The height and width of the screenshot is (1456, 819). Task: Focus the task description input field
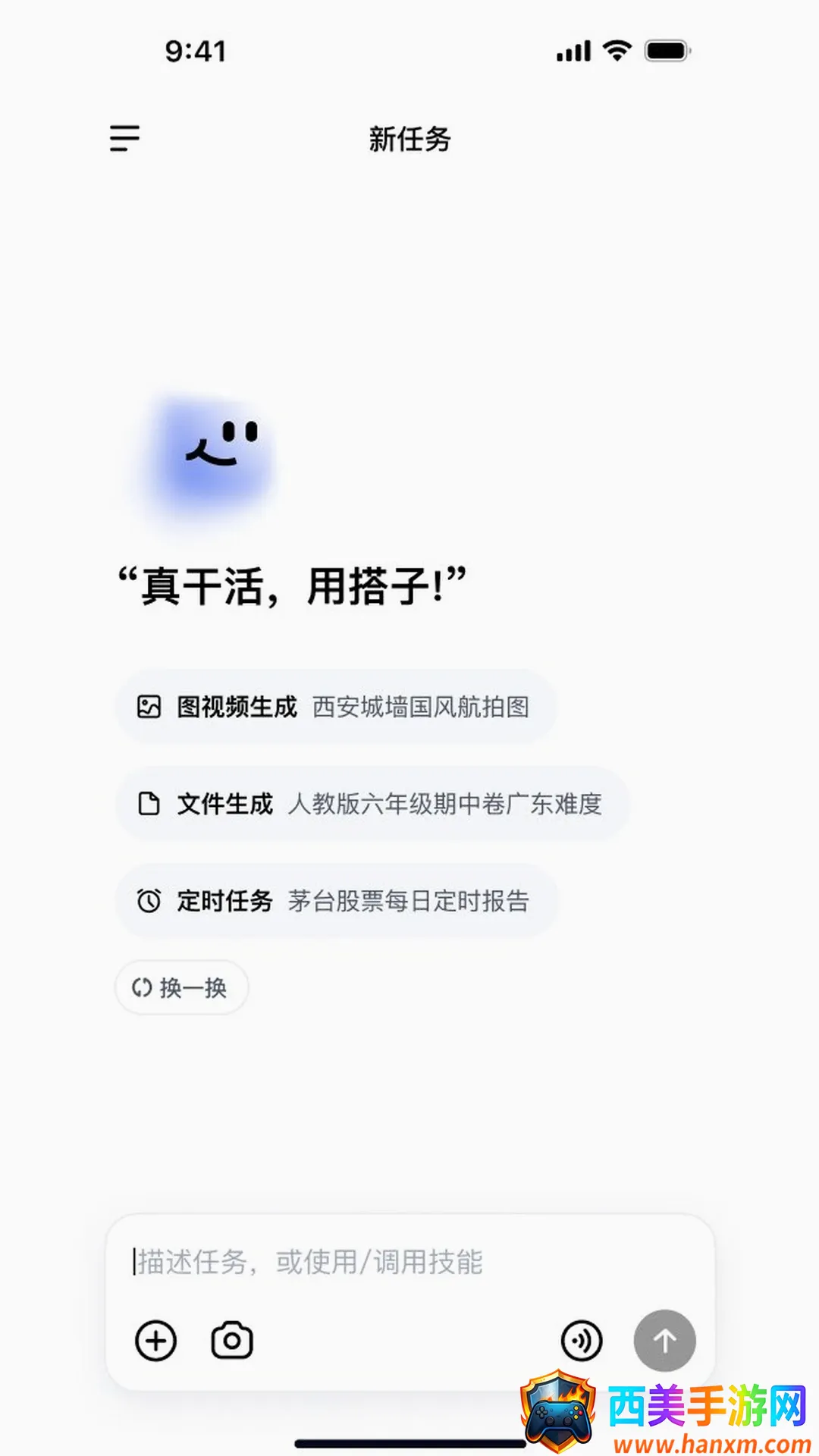[x=409, y=1262]
